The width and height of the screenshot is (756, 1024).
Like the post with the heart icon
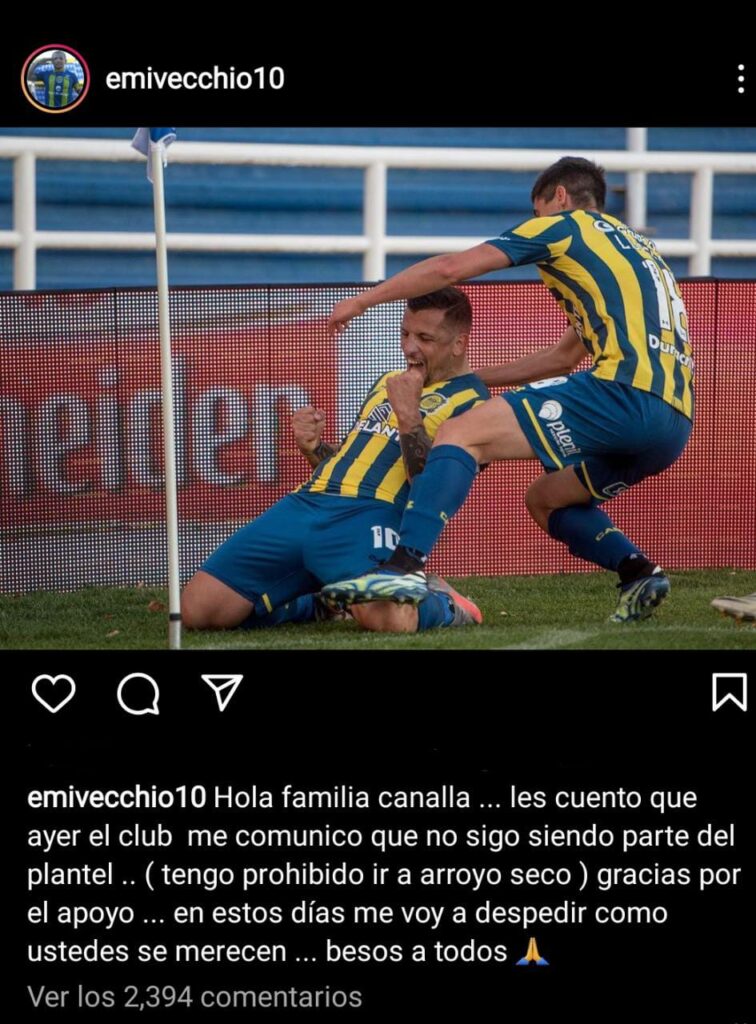54,692
